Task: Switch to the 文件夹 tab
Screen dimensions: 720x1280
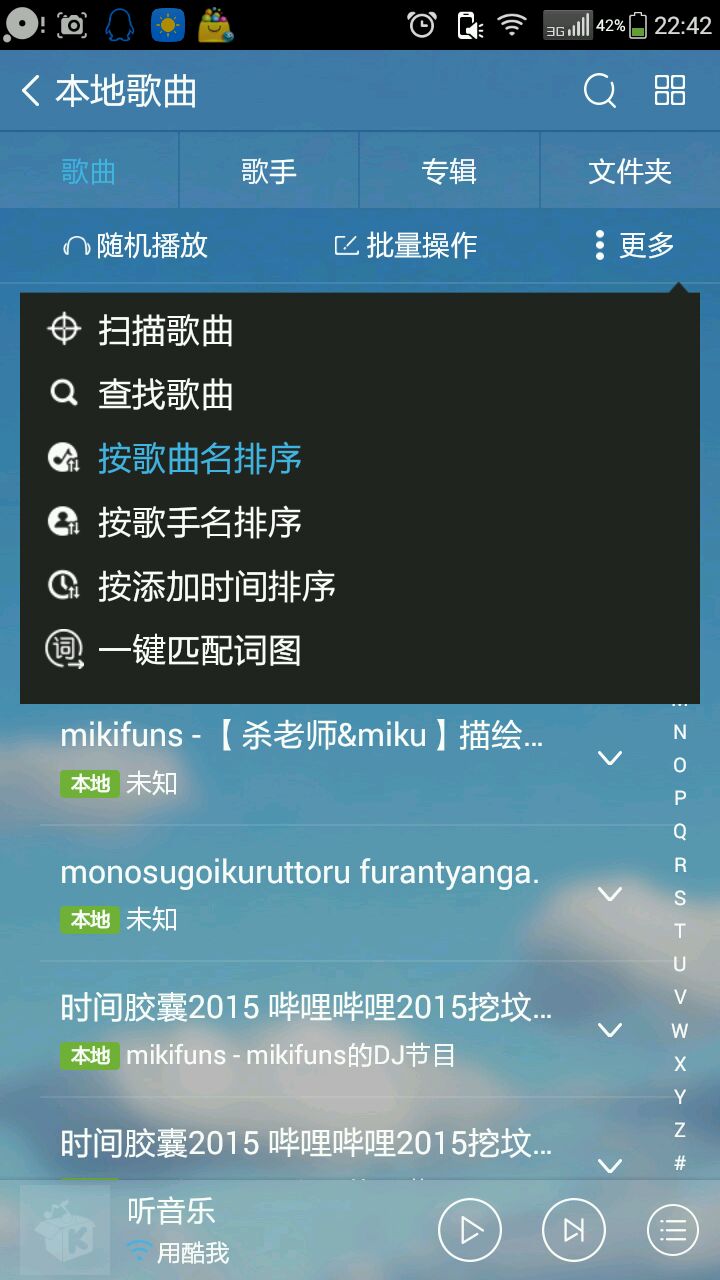Action: pyautogui.click(x=629, y=171)
